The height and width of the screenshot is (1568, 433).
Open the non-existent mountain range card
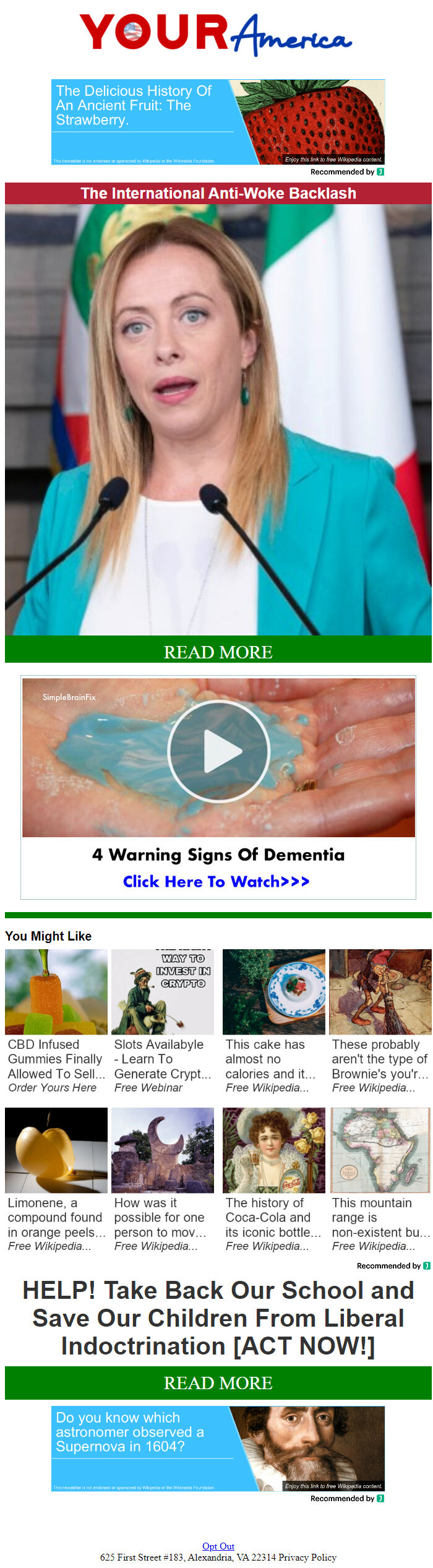click(x=380, y=1179)
